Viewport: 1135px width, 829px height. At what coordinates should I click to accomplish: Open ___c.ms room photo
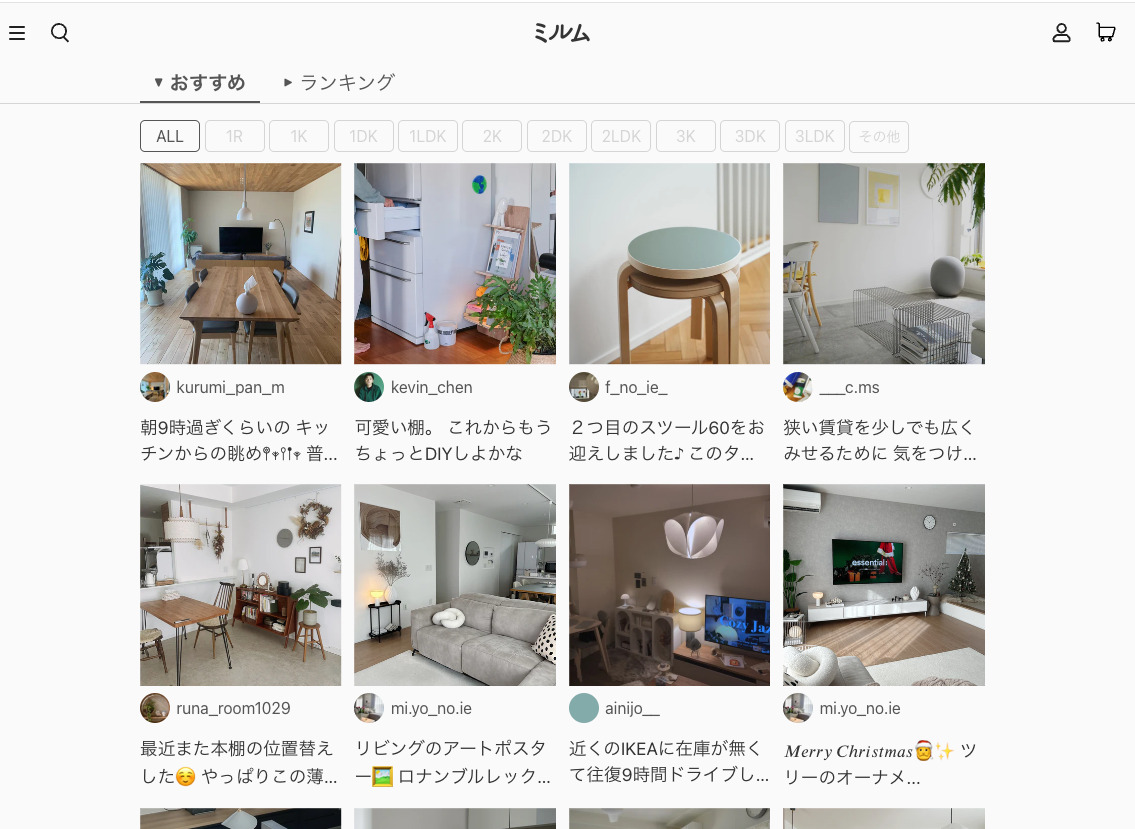tap(883, 263)
